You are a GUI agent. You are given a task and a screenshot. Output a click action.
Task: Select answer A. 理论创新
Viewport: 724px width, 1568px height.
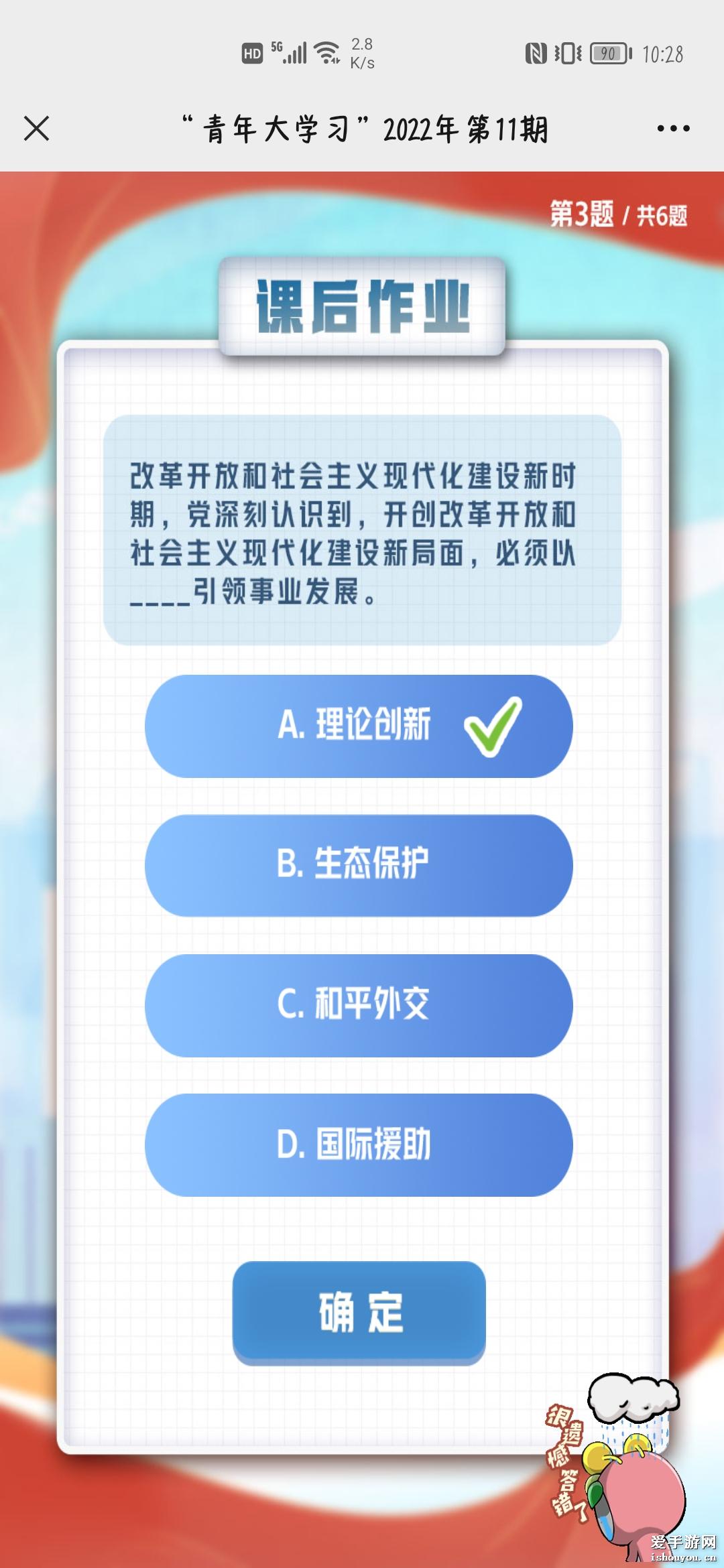tap(359, 726)
